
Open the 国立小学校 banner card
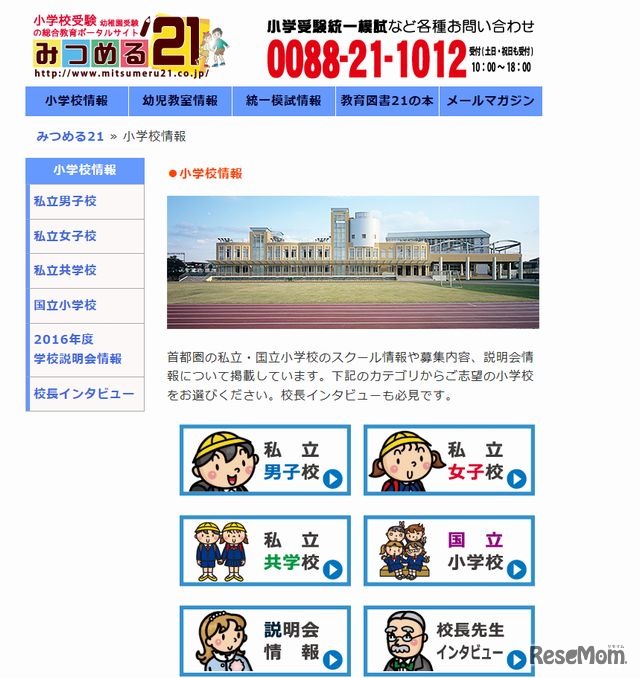click(x=448, y=551)
